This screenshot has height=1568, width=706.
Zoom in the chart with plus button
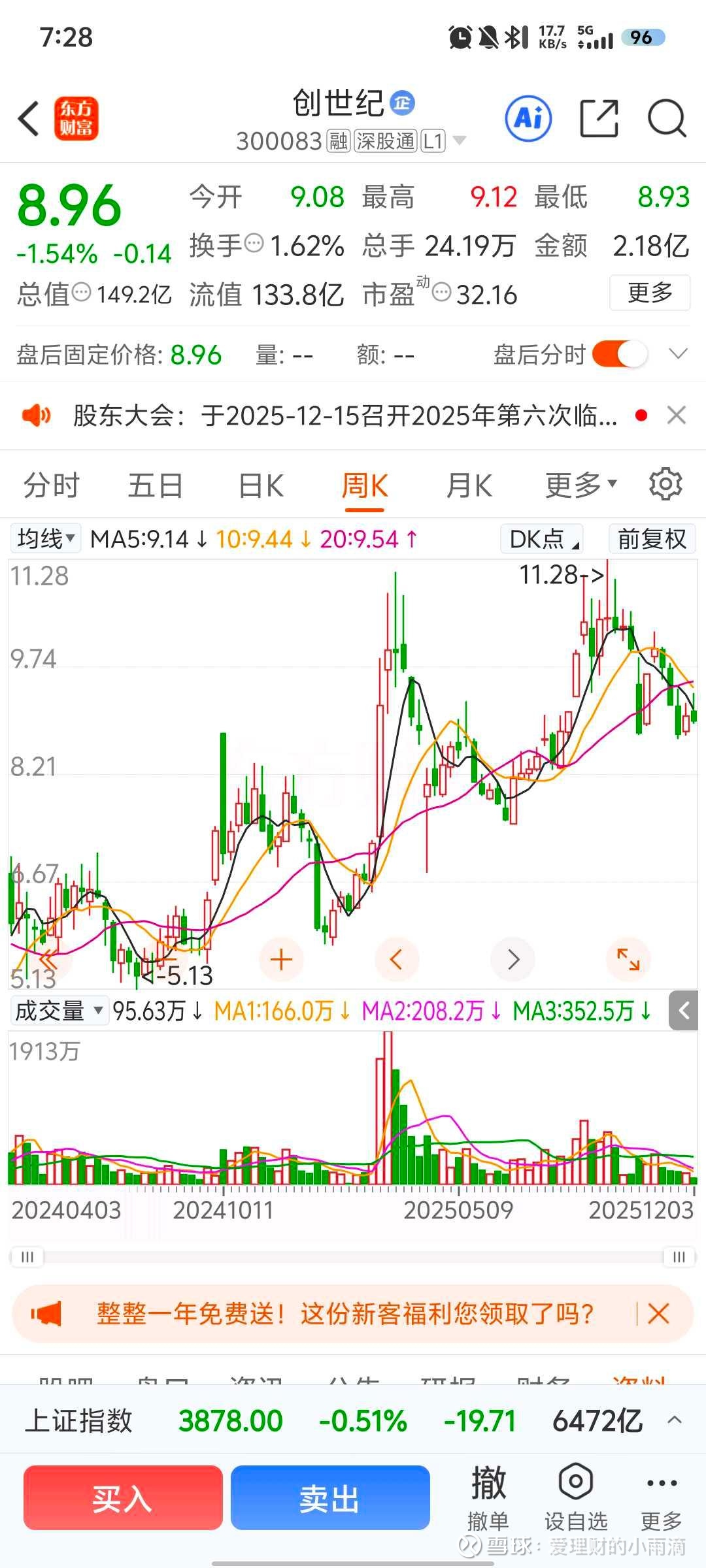tap(281, 960)
